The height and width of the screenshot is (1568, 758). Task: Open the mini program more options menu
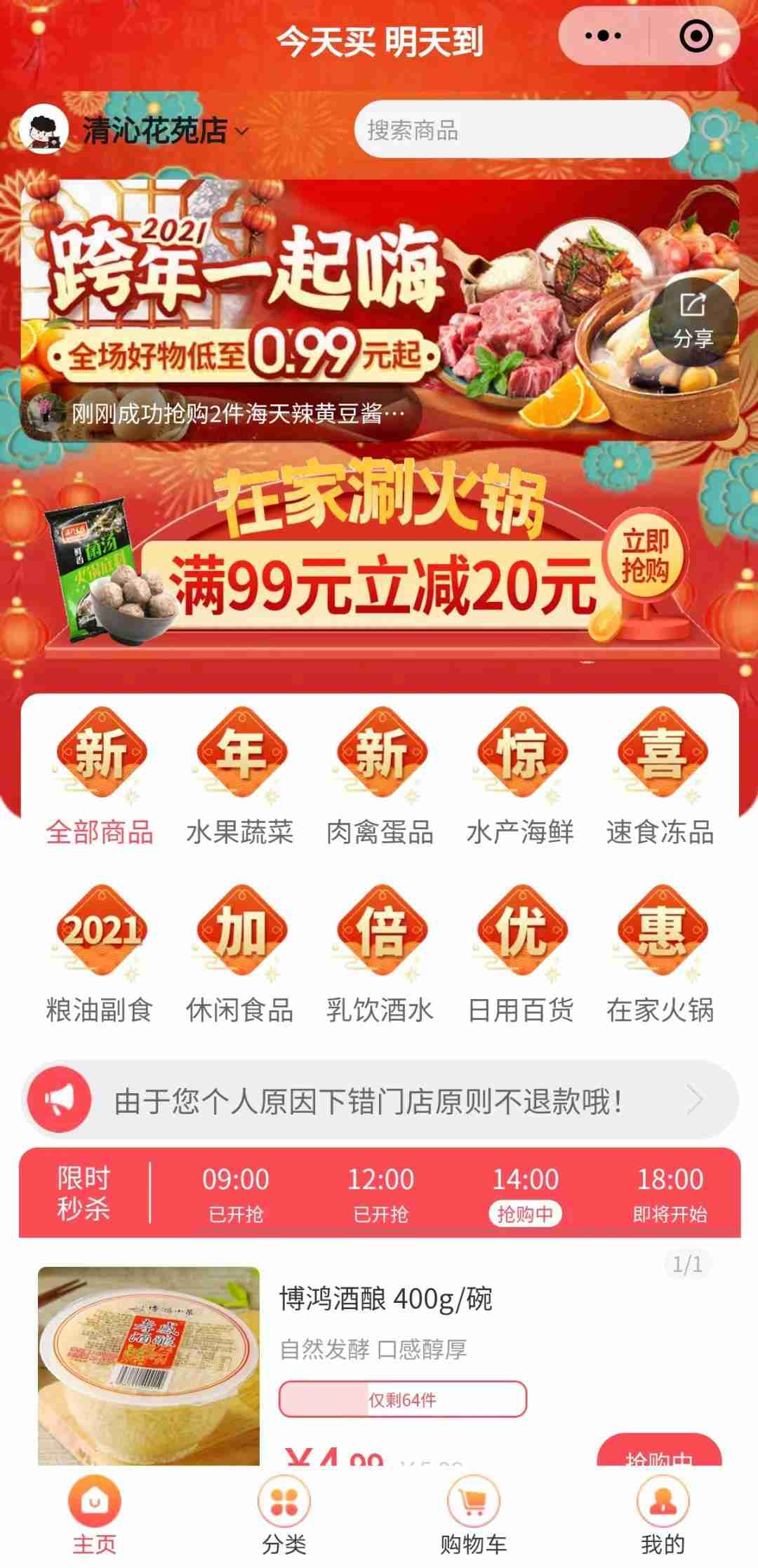click(603, 36)
